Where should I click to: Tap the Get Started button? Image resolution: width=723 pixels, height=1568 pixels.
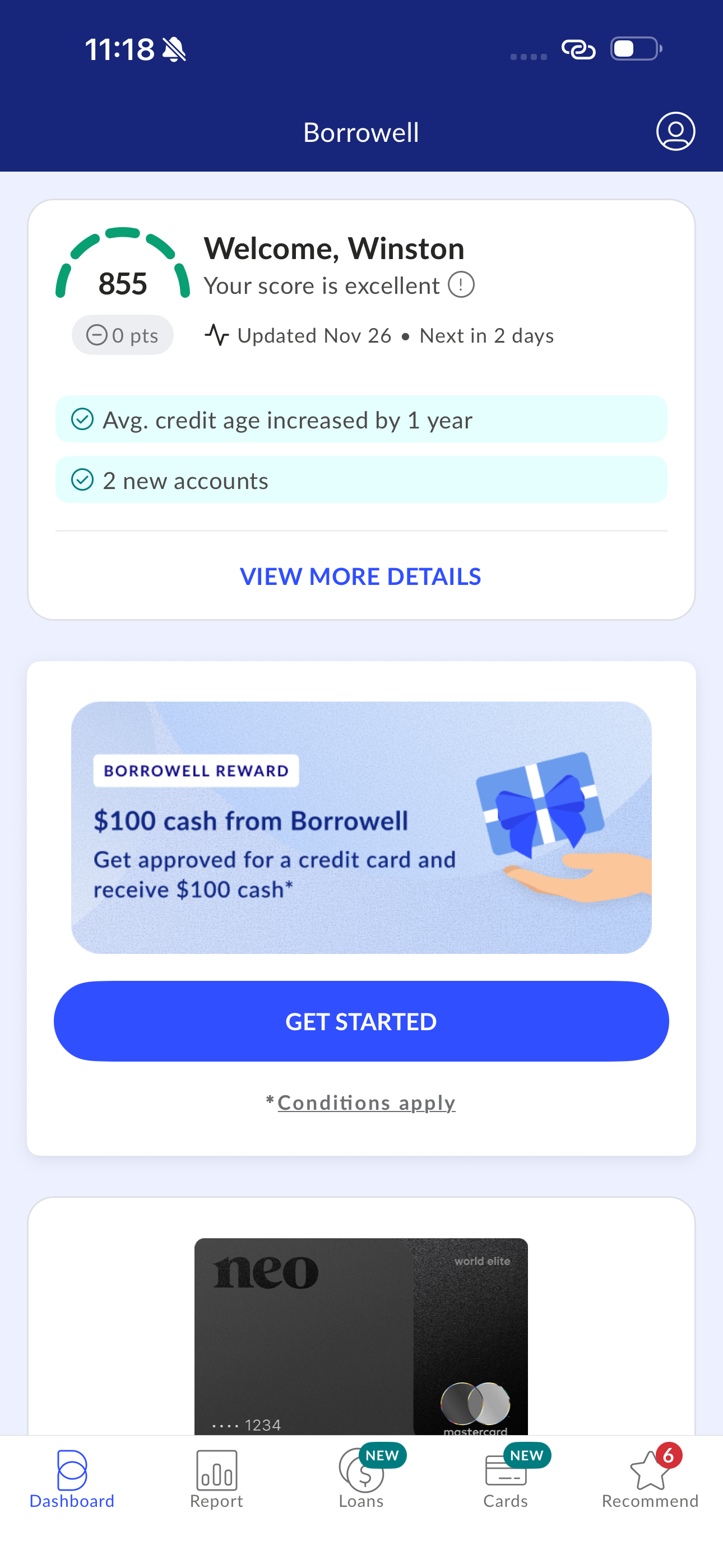click(361, 1021)
